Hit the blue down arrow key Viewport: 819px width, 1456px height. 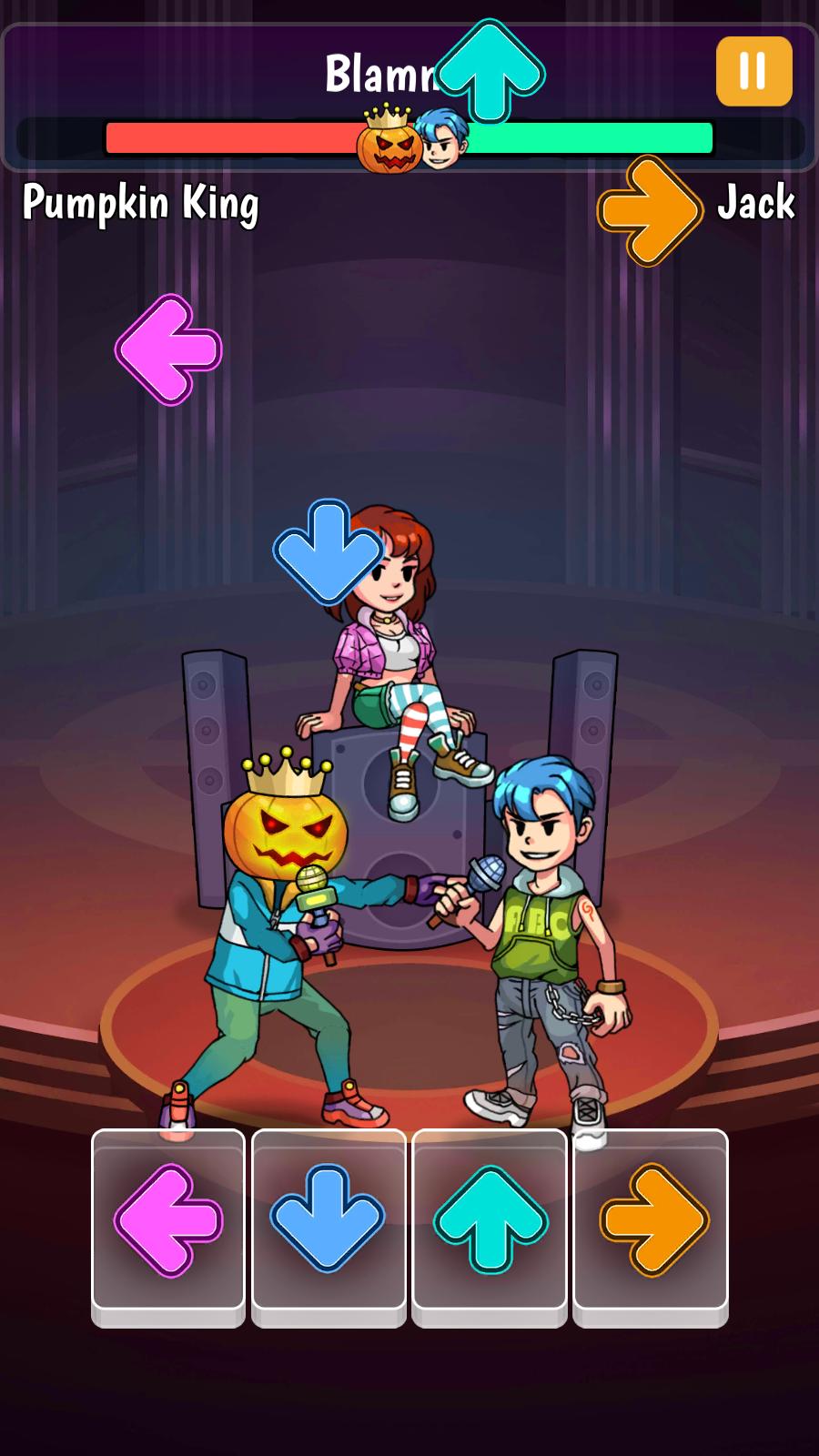click(329, 1219)
